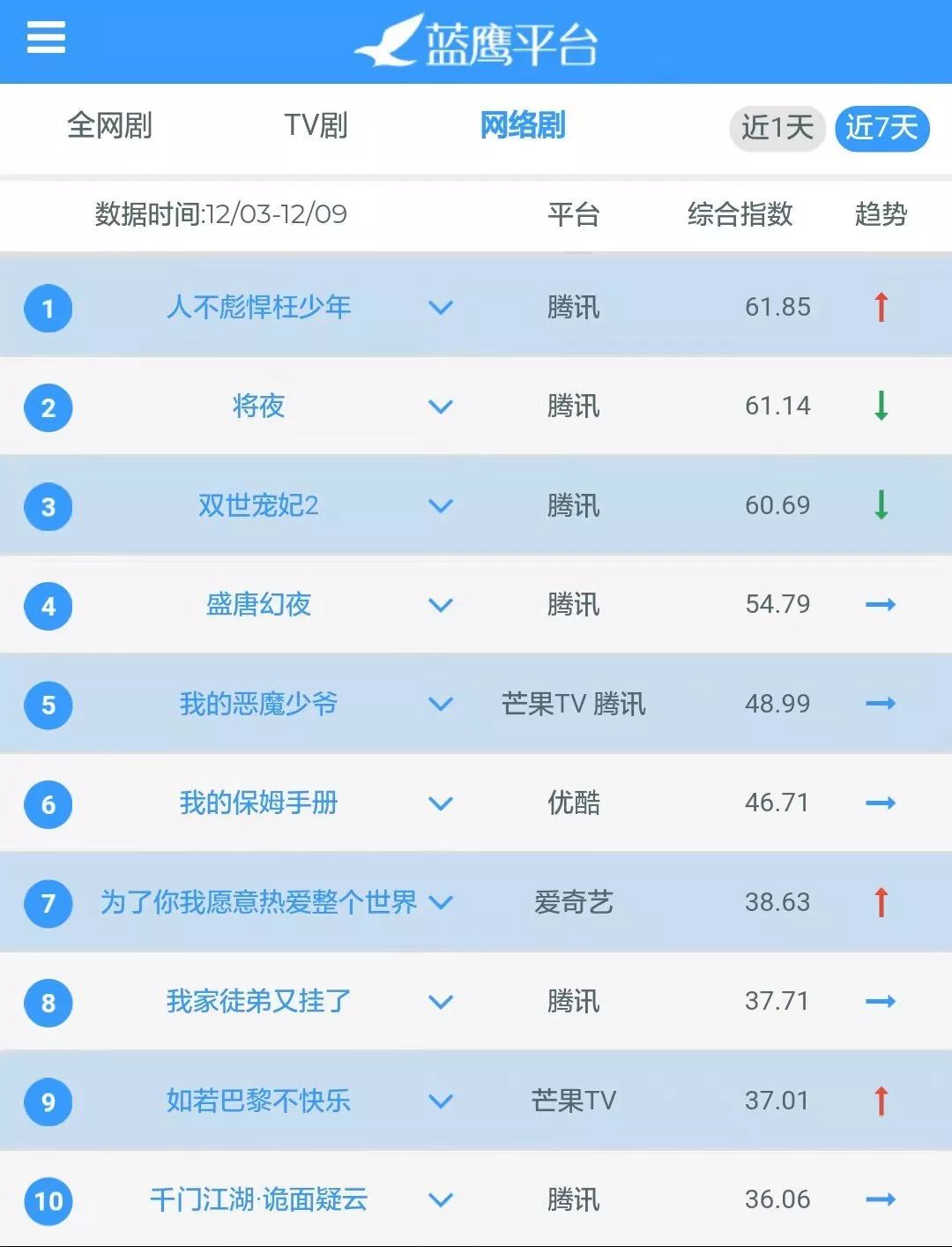Click the rank number 1 badge

48,308
